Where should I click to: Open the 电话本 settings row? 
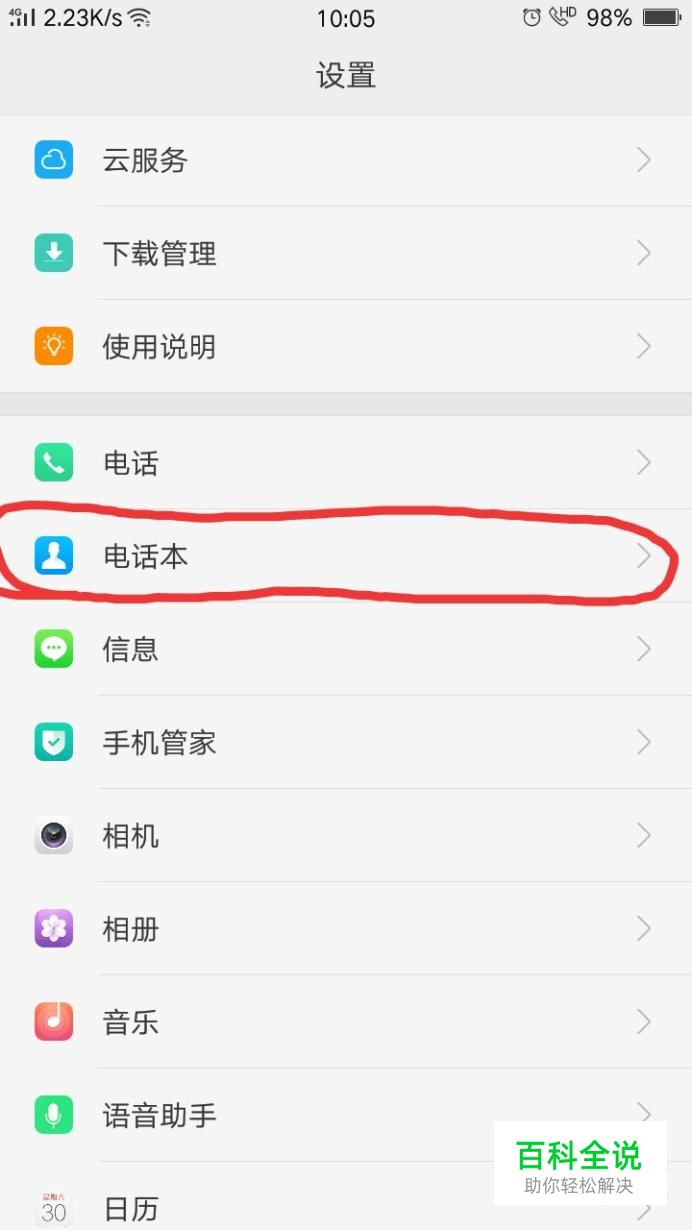(345, 556)
